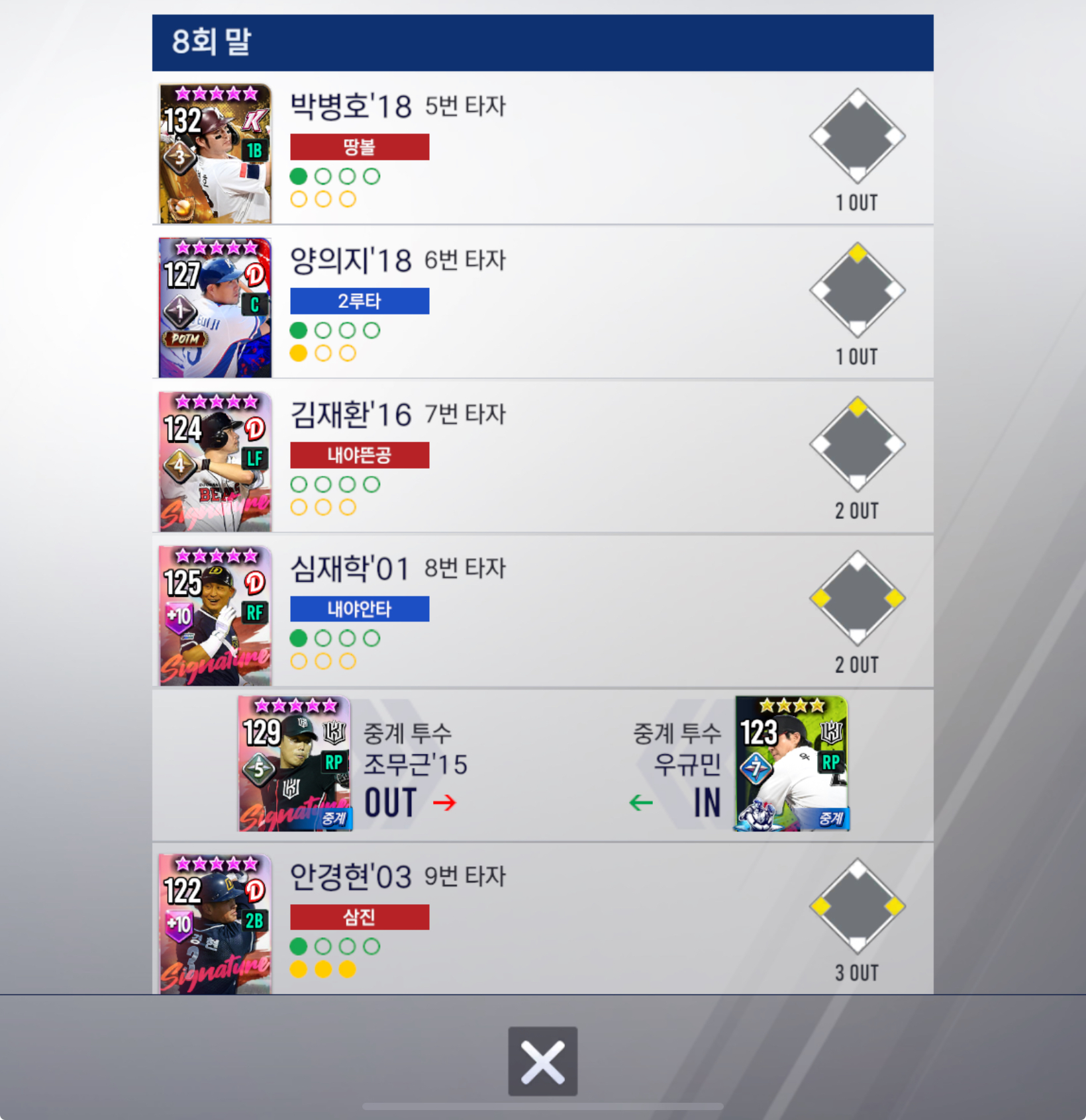
Task: Open 김재환'16 player card
Action: tap(215, 462)
